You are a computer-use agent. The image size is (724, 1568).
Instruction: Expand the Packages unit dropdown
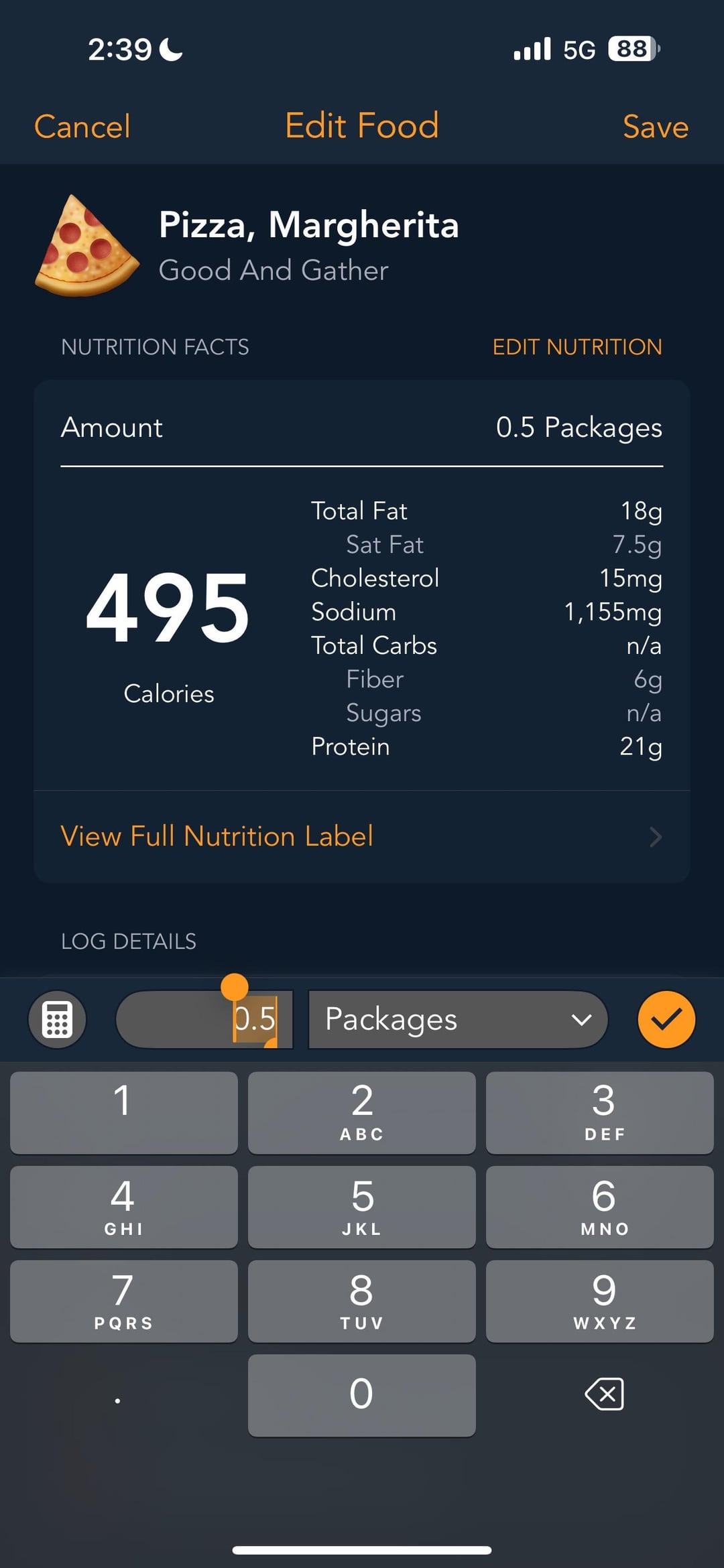click(458, 1019)
